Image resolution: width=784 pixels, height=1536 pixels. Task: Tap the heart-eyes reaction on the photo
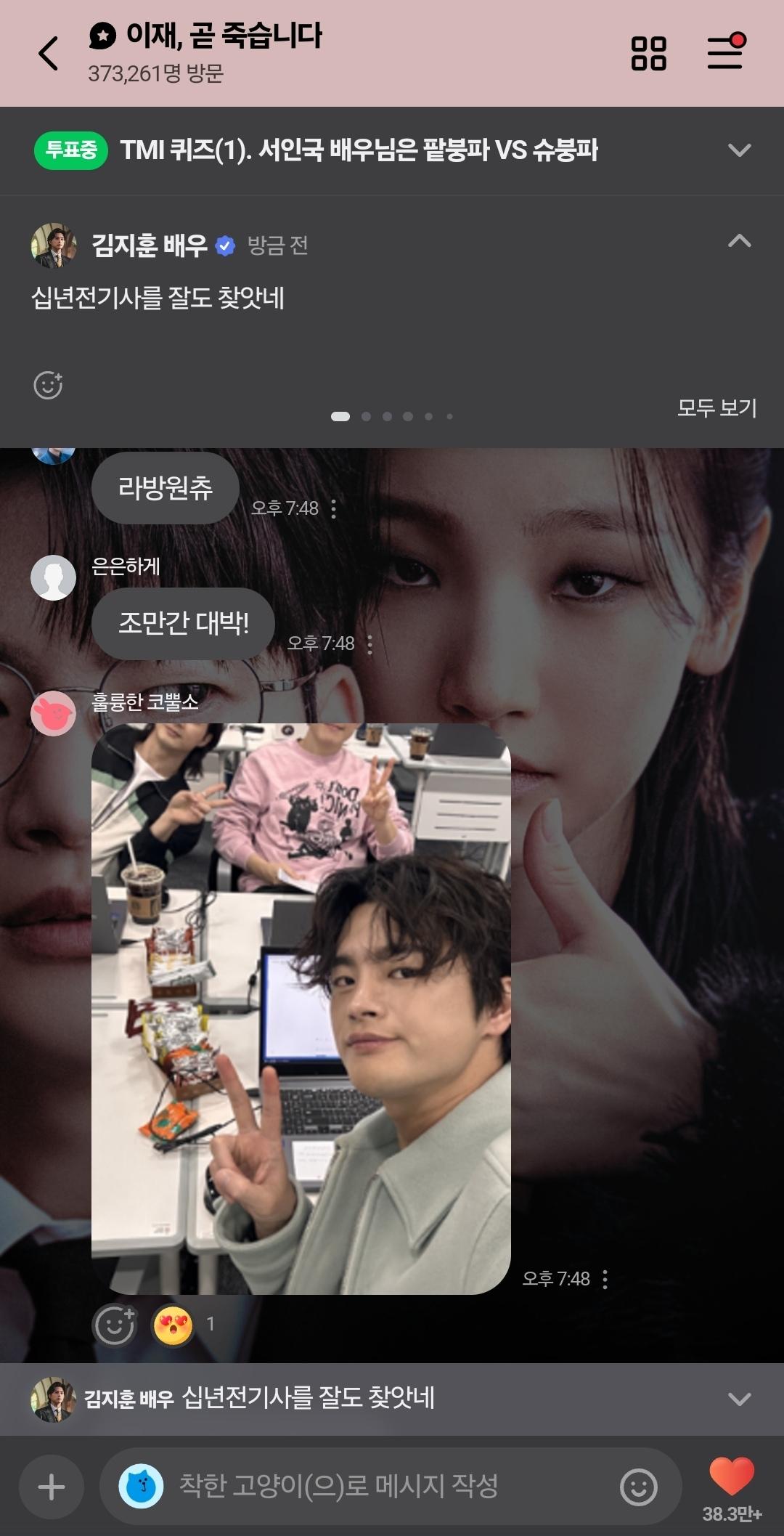[x=173, y=1325]
